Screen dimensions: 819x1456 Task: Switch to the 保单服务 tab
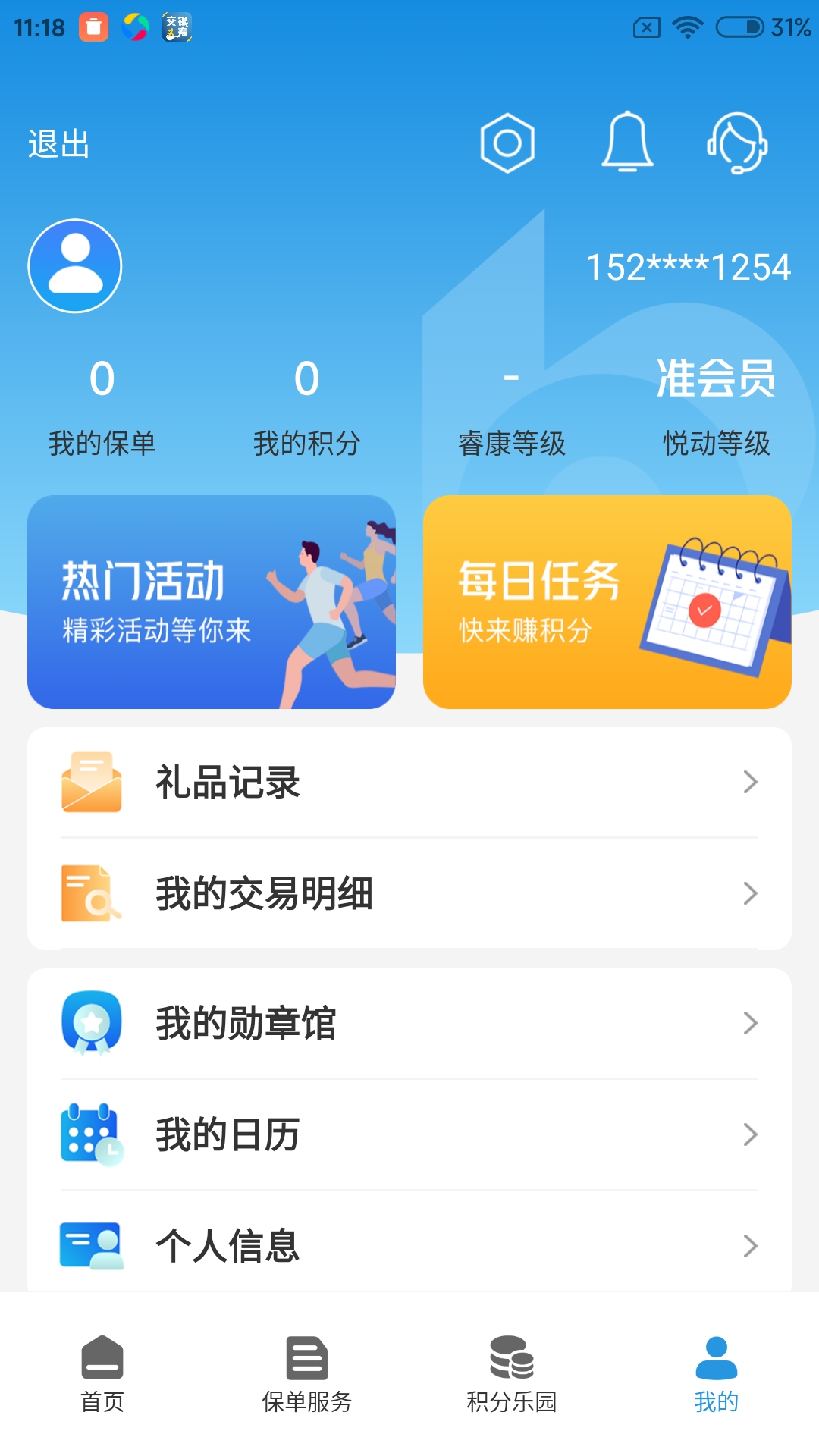307,1374
